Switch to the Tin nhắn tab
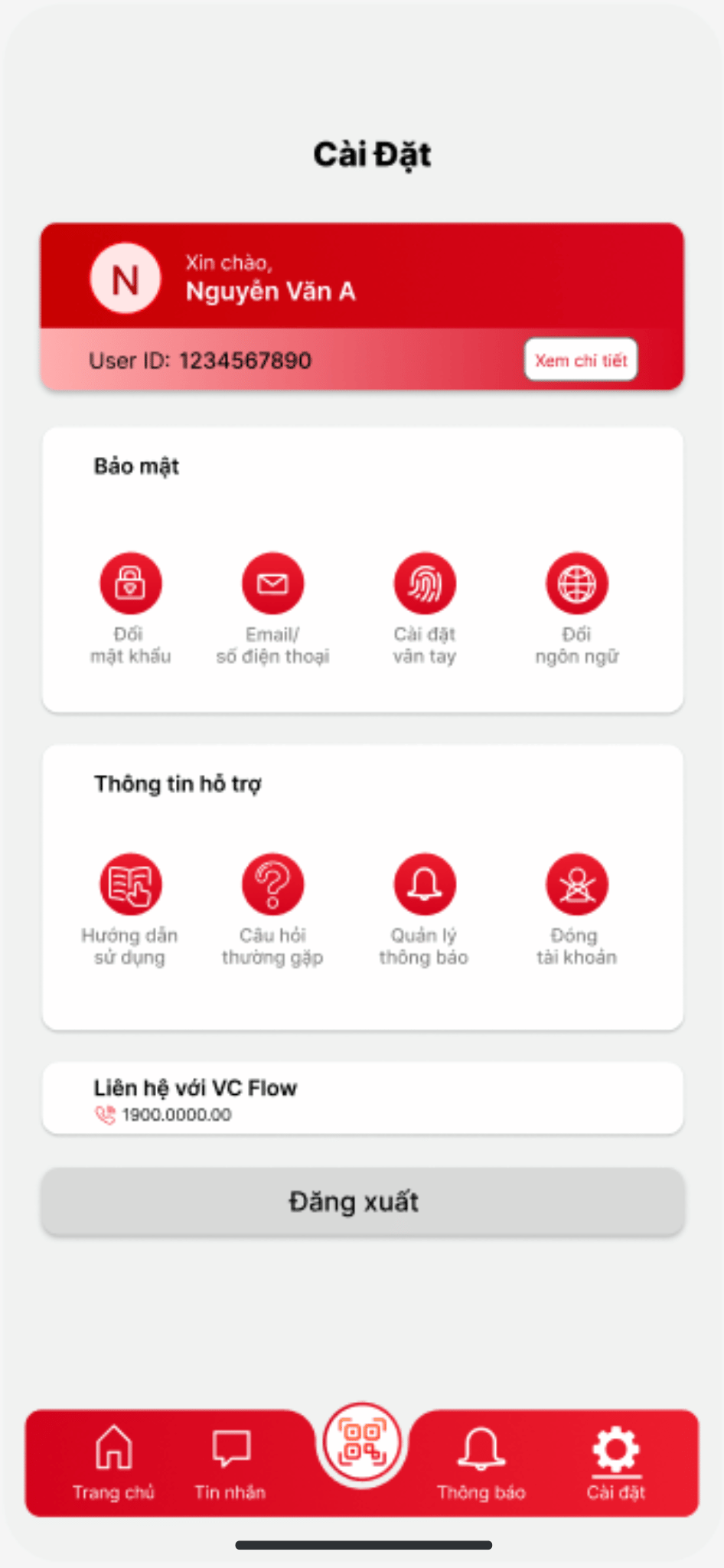The image size is (724, 1568). (x=230, y=1462)
